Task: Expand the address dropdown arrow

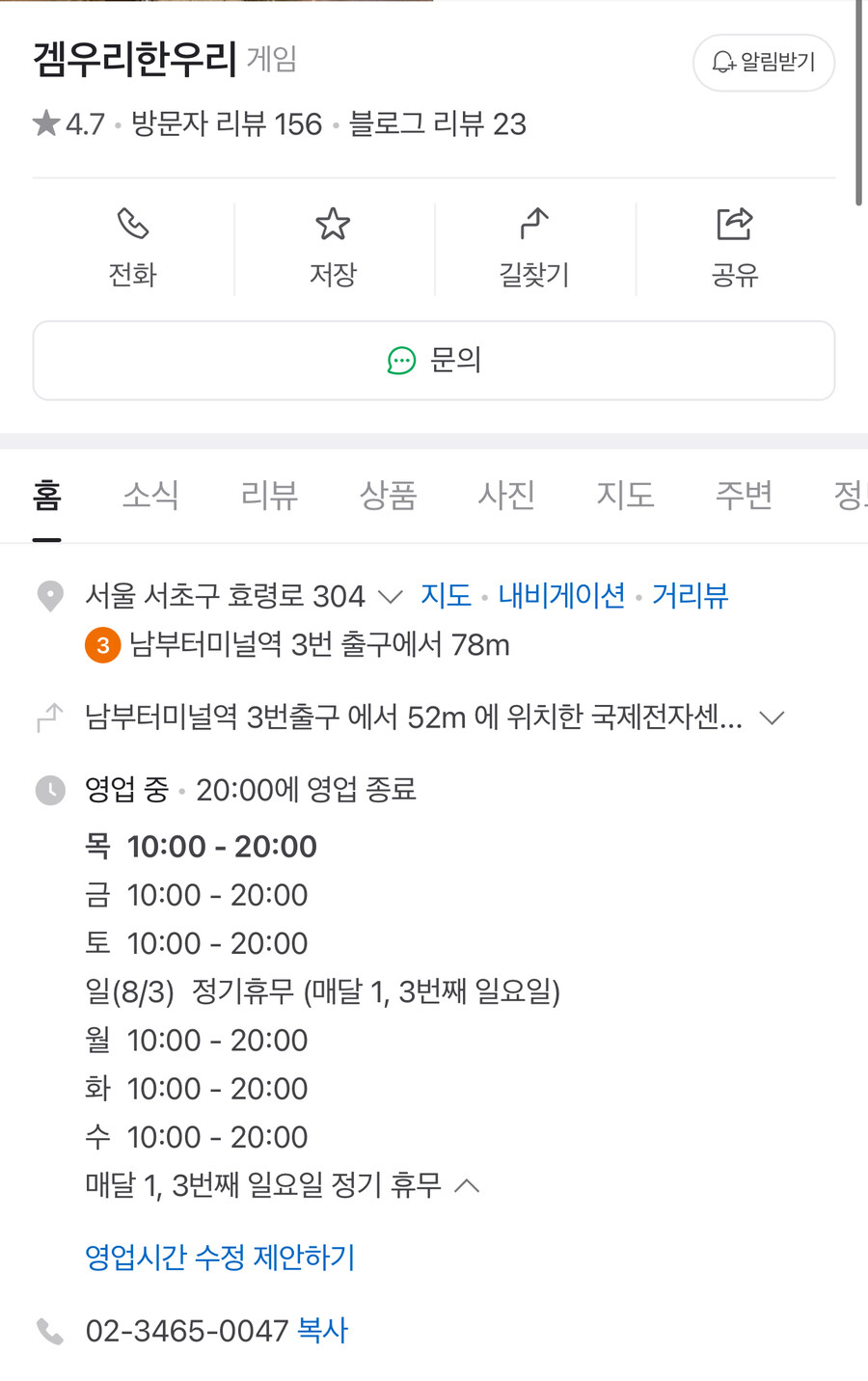Action: [391, 597]
